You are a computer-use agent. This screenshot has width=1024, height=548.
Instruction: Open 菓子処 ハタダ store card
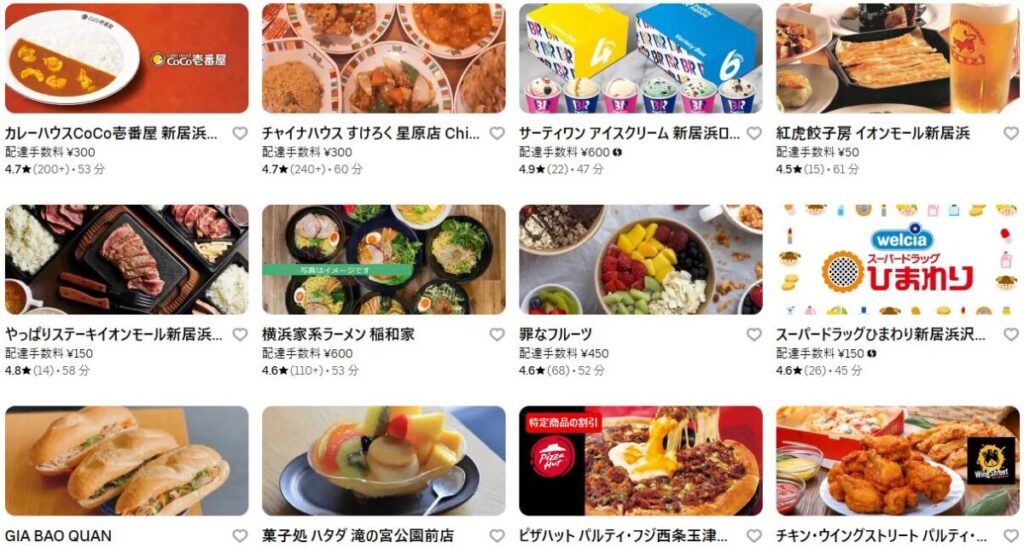click(x=383, y=461)
